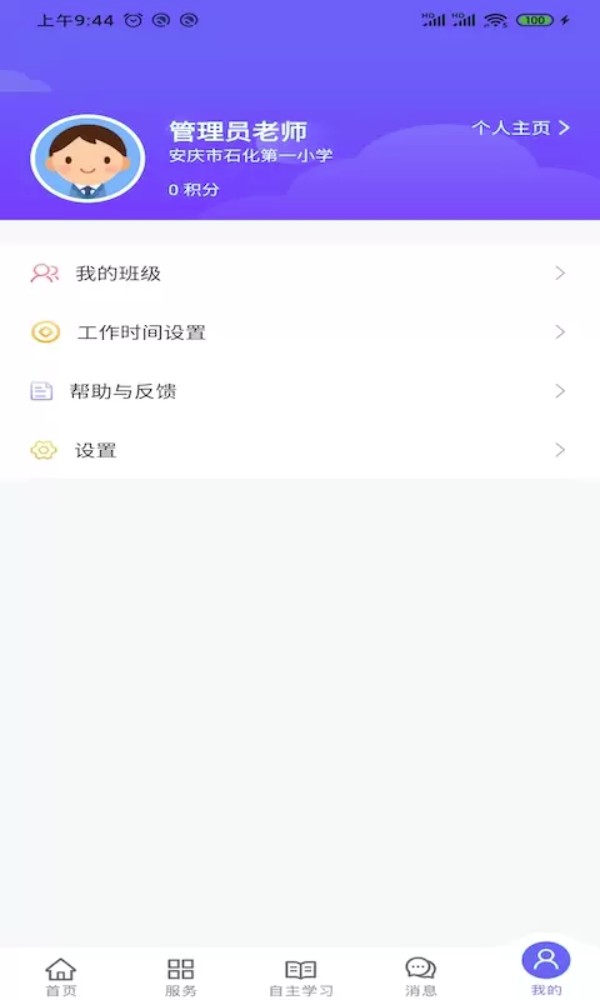
Task: Open 工作时间设置 row
Action: coord(300,332)
